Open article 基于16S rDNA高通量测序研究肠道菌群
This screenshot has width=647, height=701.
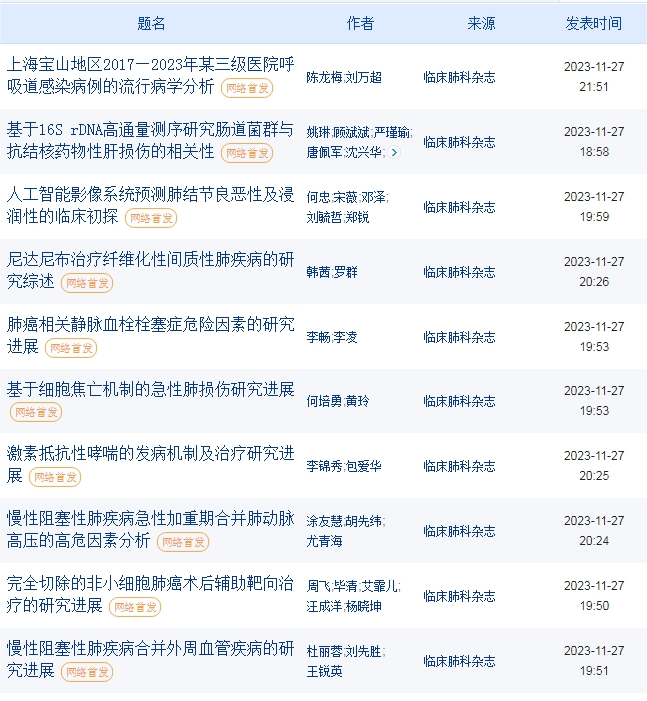coord(150,131)
